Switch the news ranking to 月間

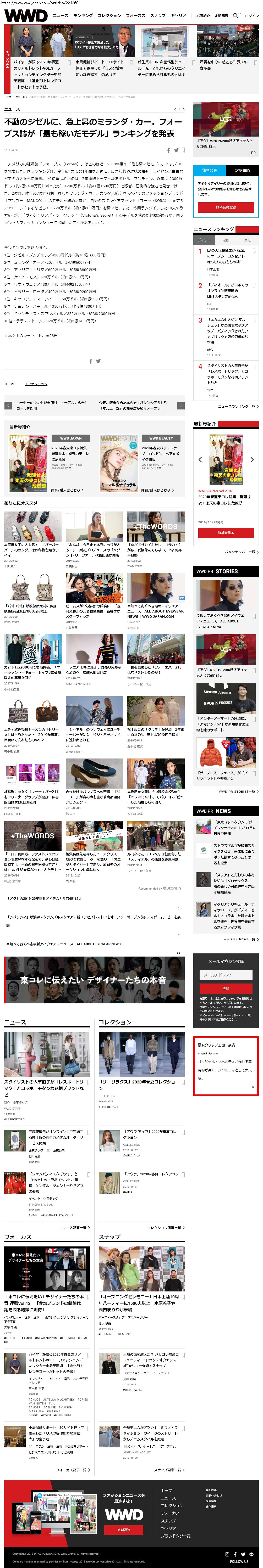247,240
